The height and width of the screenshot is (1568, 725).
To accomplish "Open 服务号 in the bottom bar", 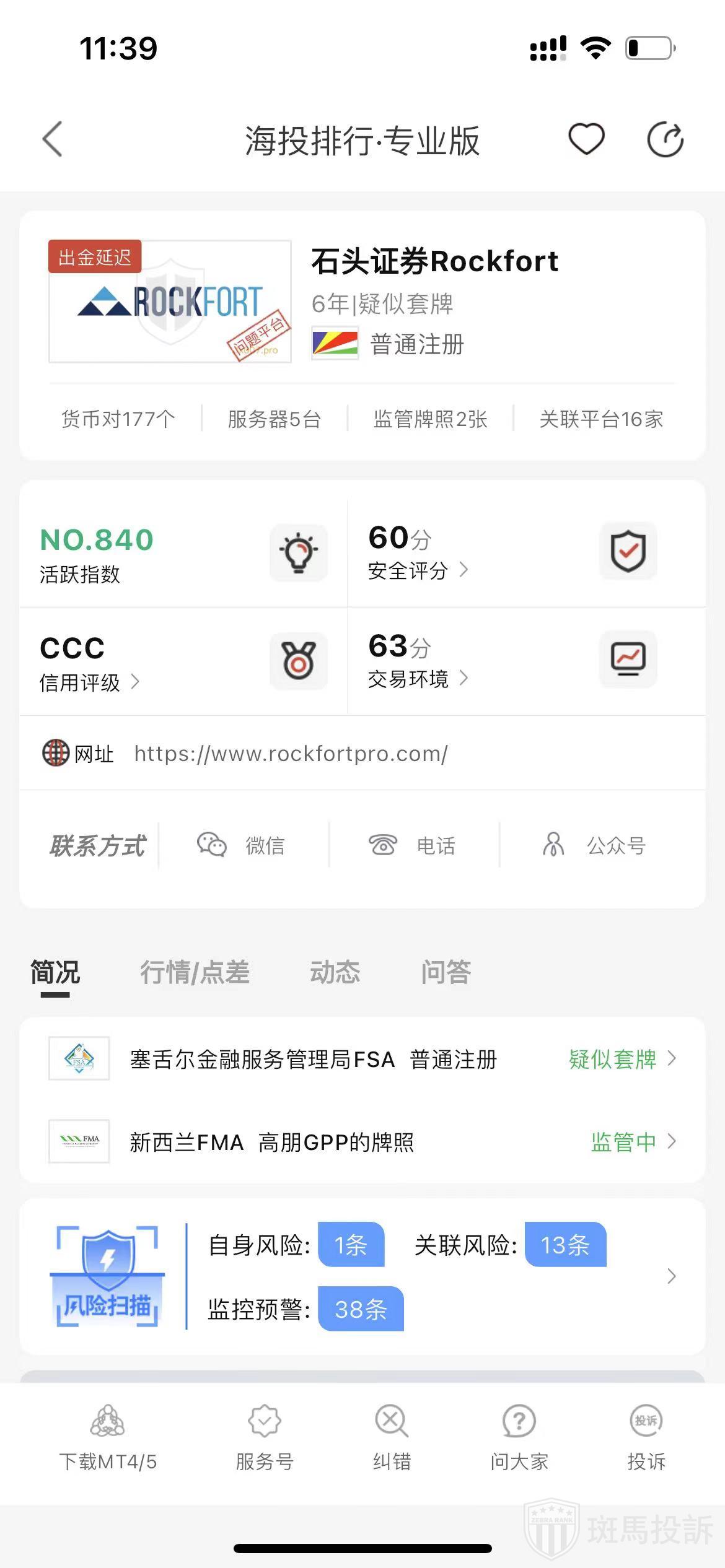I will [x=265, y=1438].
